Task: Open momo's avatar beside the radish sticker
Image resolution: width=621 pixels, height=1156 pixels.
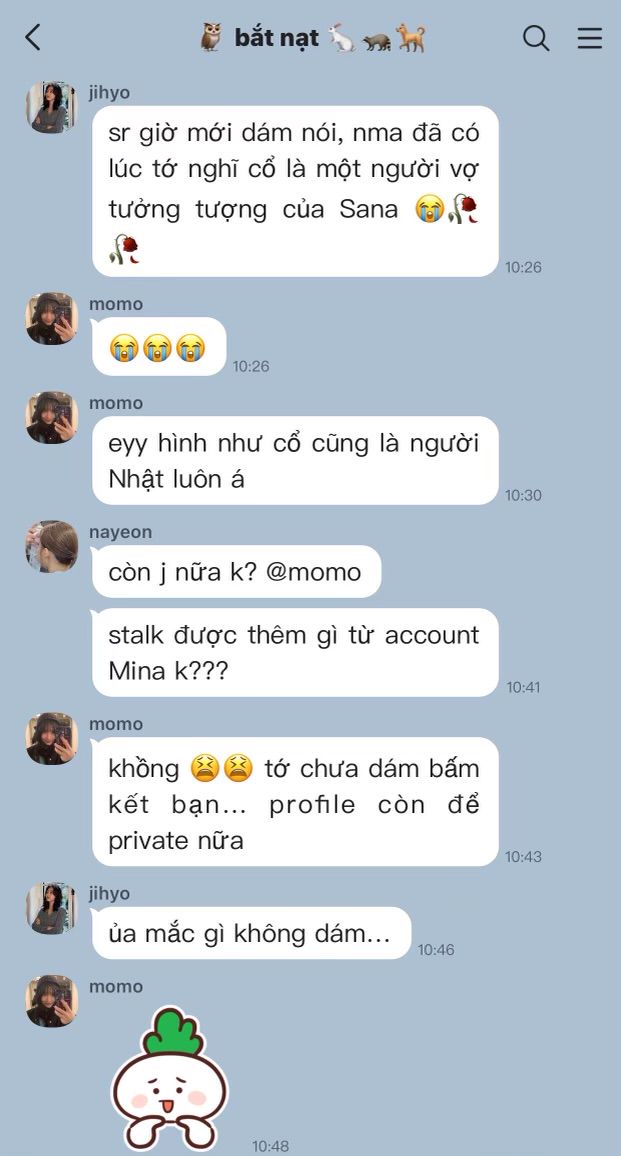Action: (x=51, y=1001)
